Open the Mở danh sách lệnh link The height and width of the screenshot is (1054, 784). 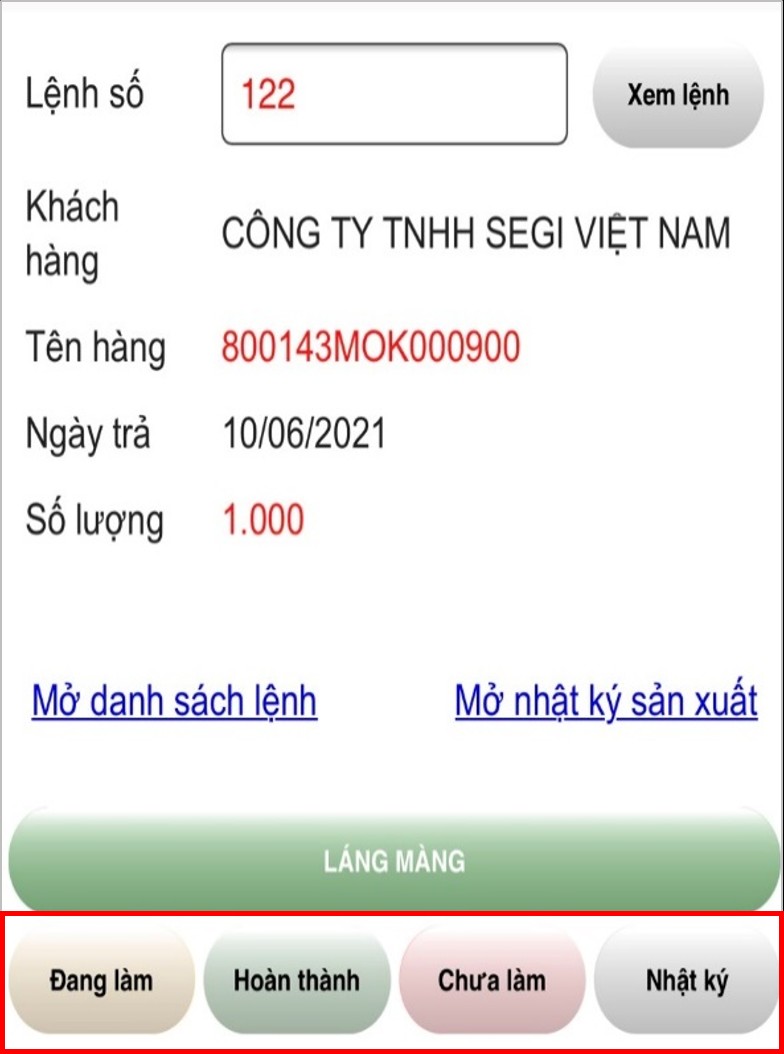pyautogui.click(x=173, y=701)
